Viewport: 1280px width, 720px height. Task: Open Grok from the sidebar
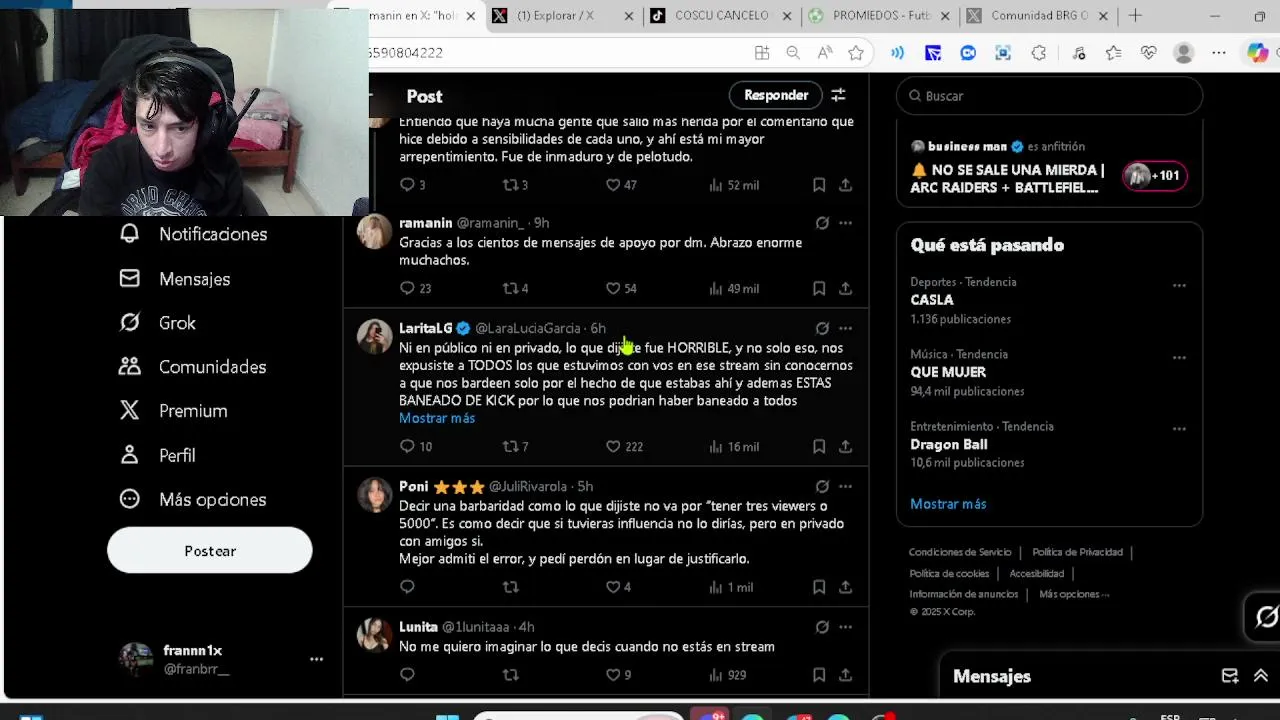[x=159, y=323]
